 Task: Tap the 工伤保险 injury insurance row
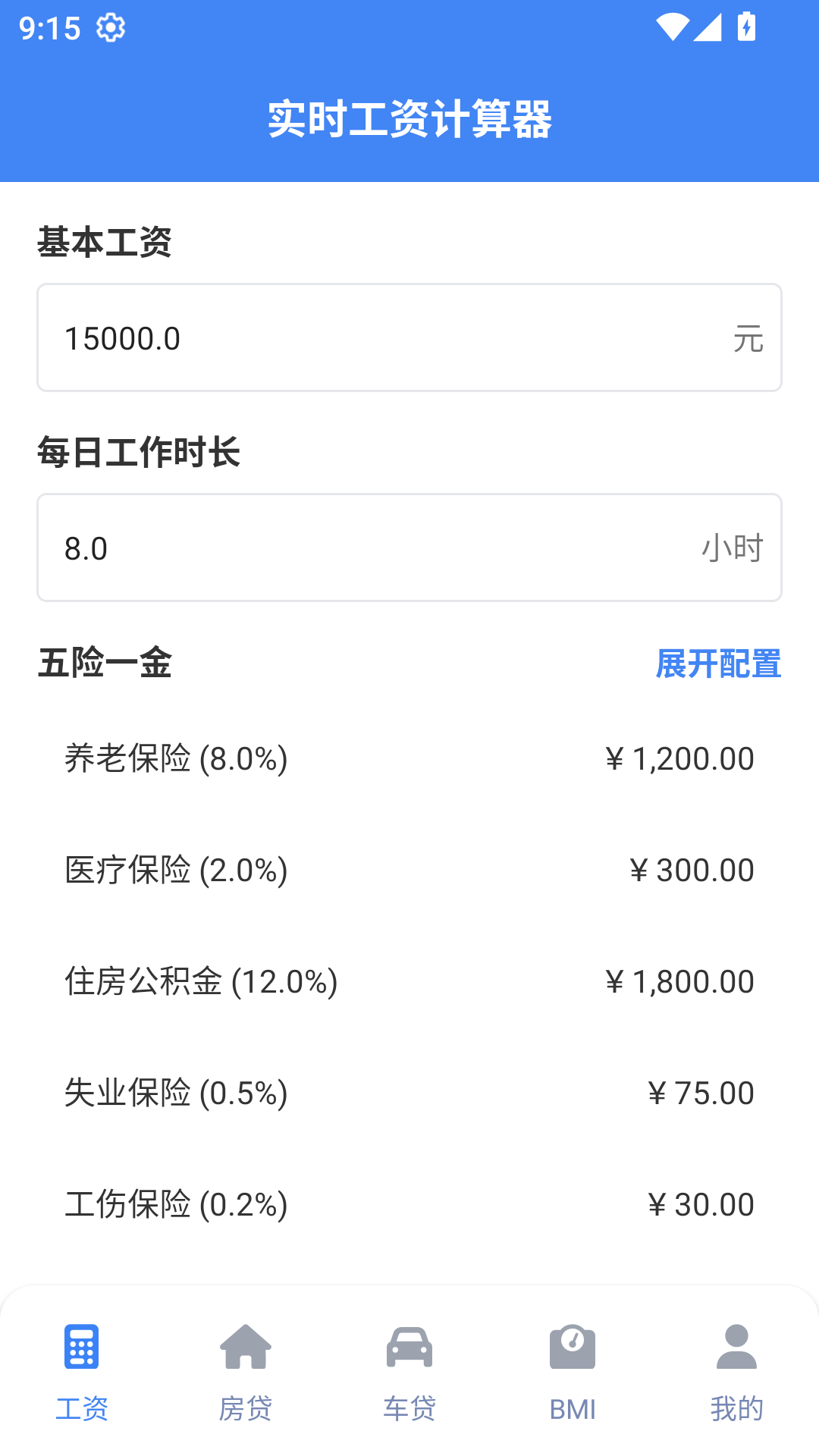coord(409,1203)
